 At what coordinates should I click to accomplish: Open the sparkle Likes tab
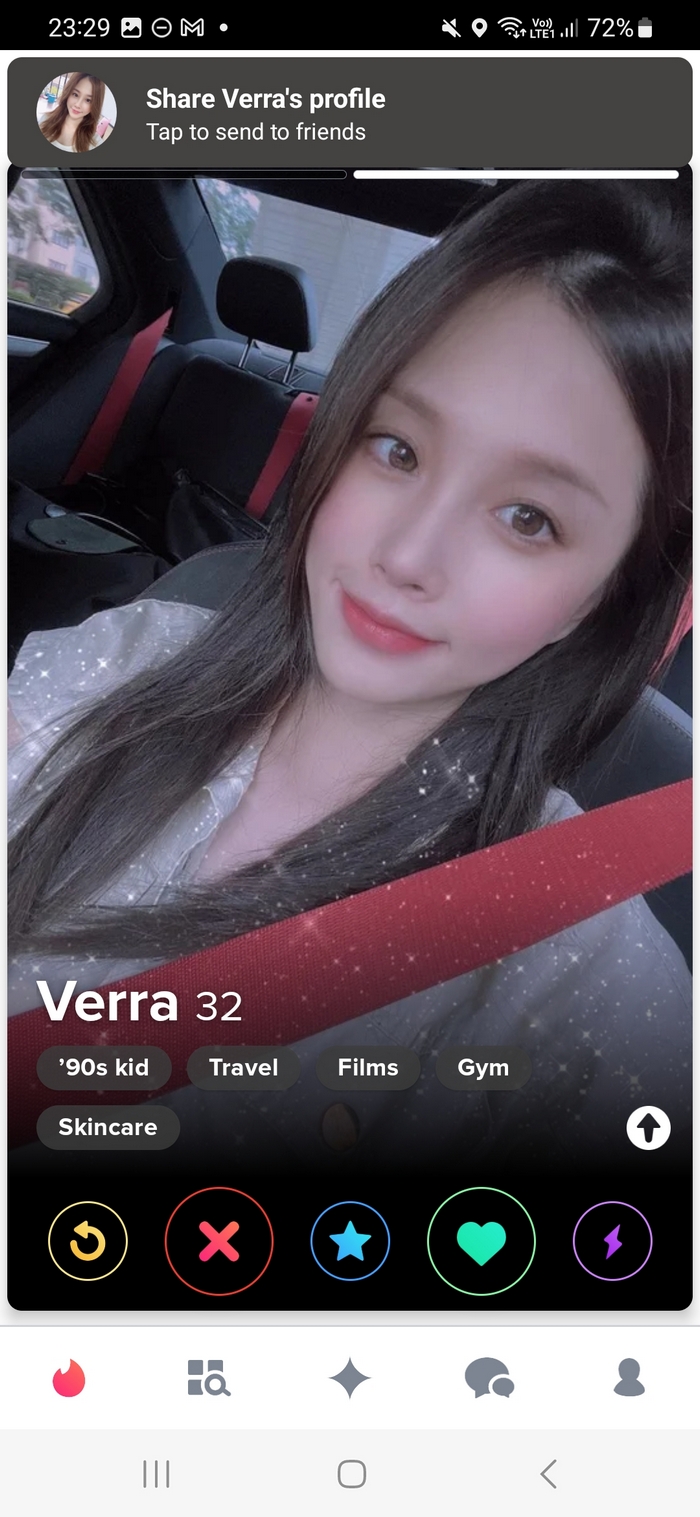coord(350,1378)
